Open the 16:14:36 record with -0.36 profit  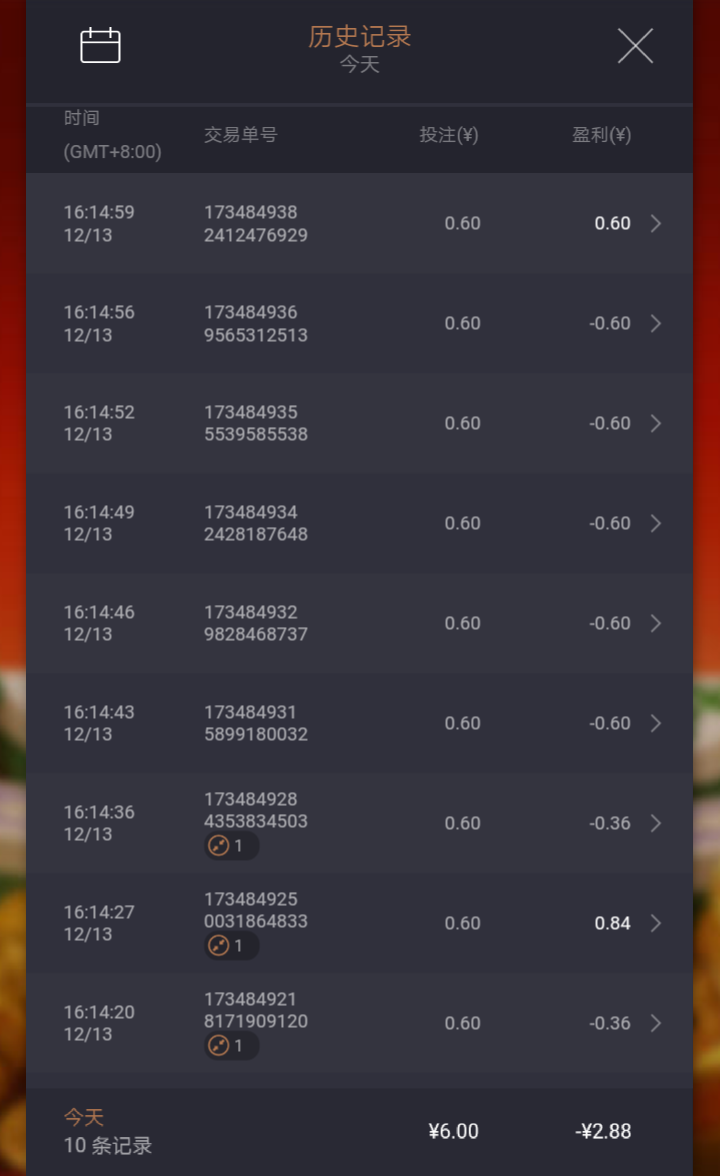pos(360,823)
